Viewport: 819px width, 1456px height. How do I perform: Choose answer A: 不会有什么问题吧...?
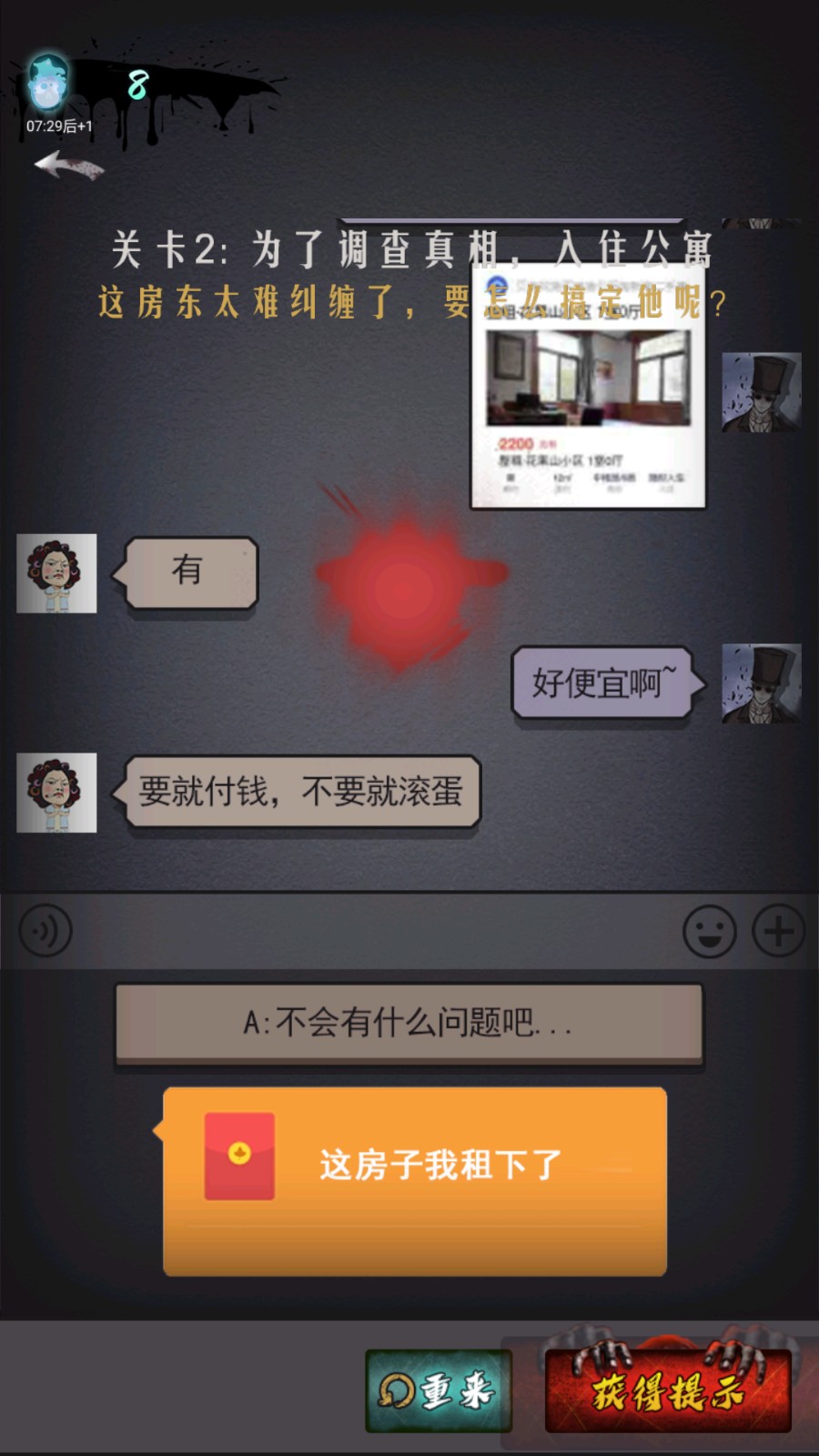(x=409, y=1023)
